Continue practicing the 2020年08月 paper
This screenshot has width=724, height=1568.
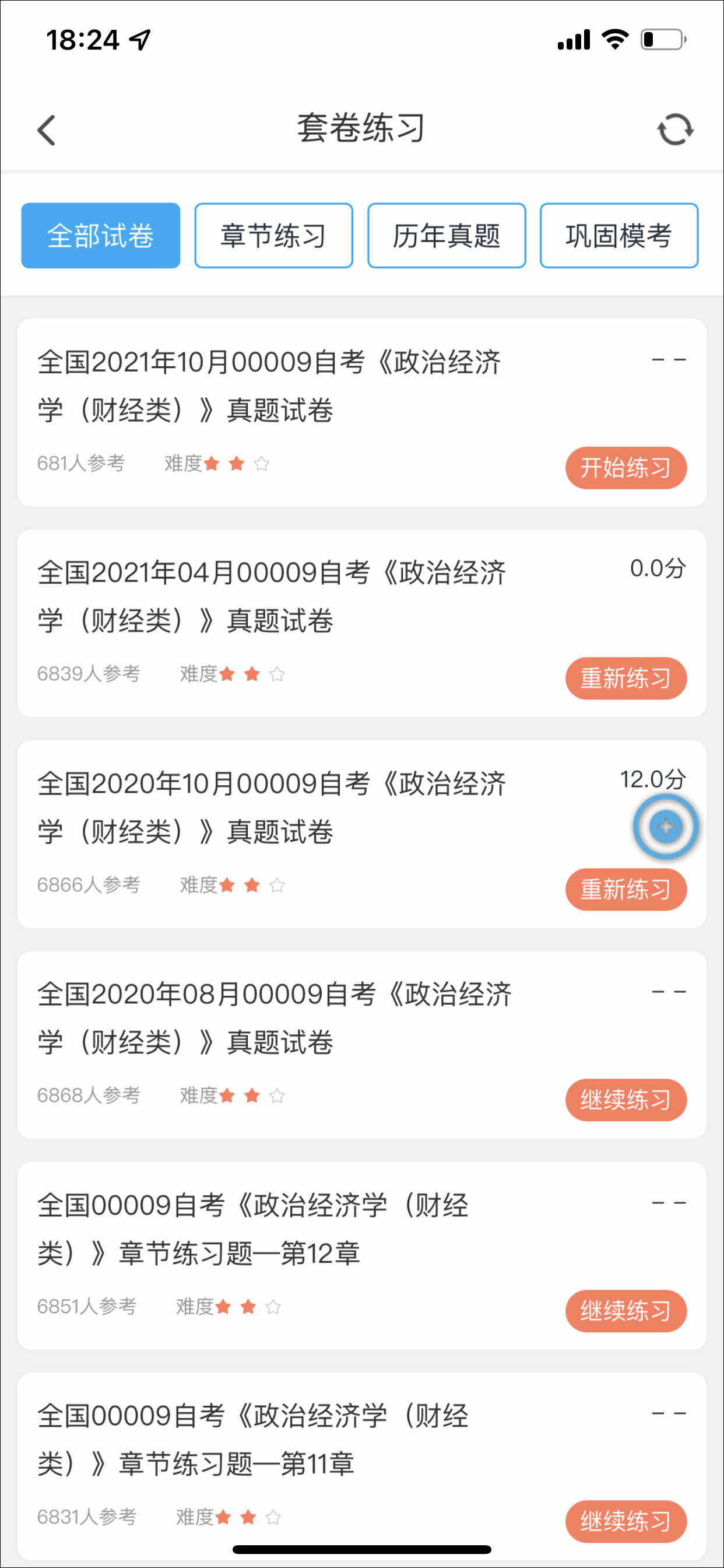click(625, 1100)
